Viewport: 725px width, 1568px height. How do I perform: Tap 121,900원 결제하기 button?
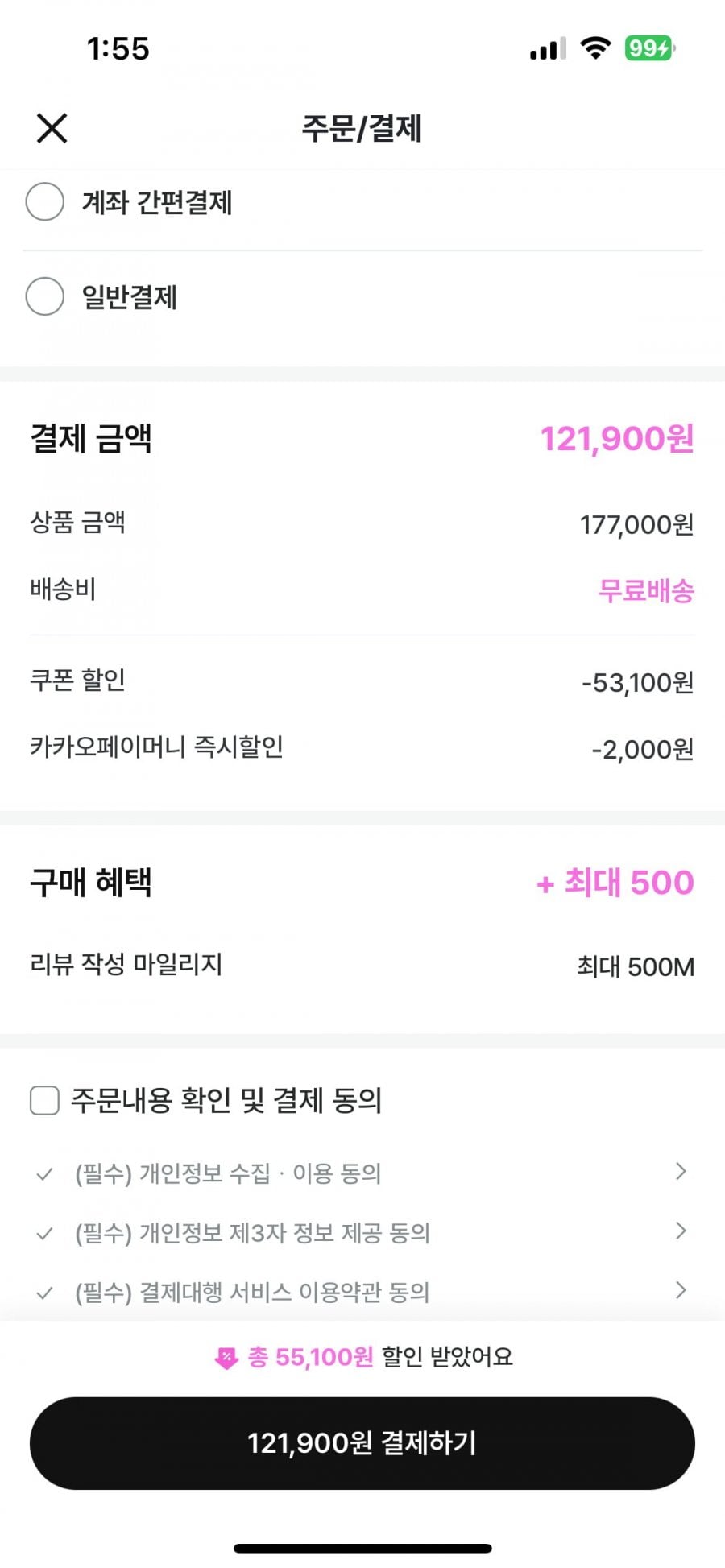click(362, 1442)
